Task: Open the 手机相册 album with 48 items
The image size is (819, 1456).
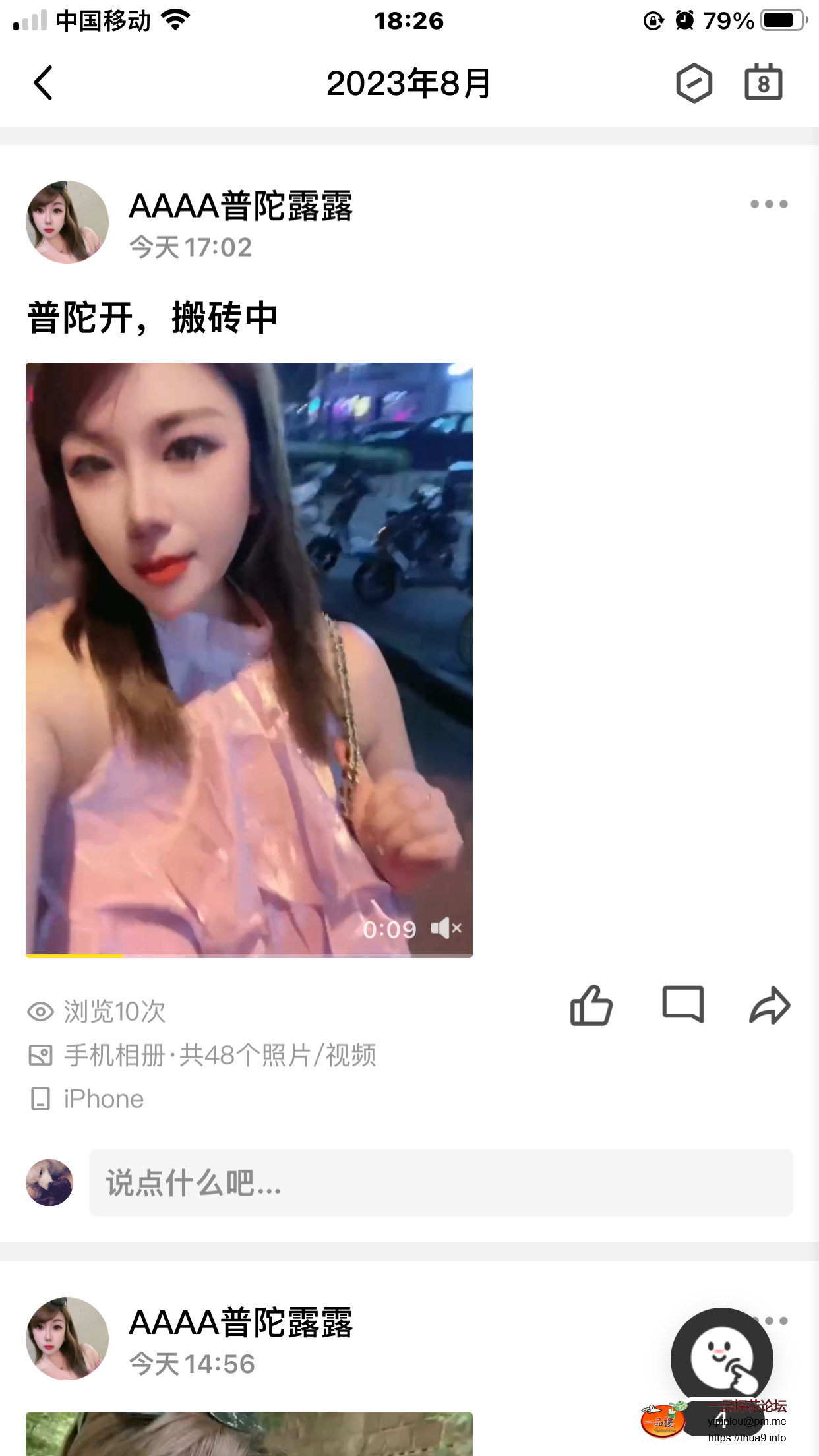Action: [220, 1055]
